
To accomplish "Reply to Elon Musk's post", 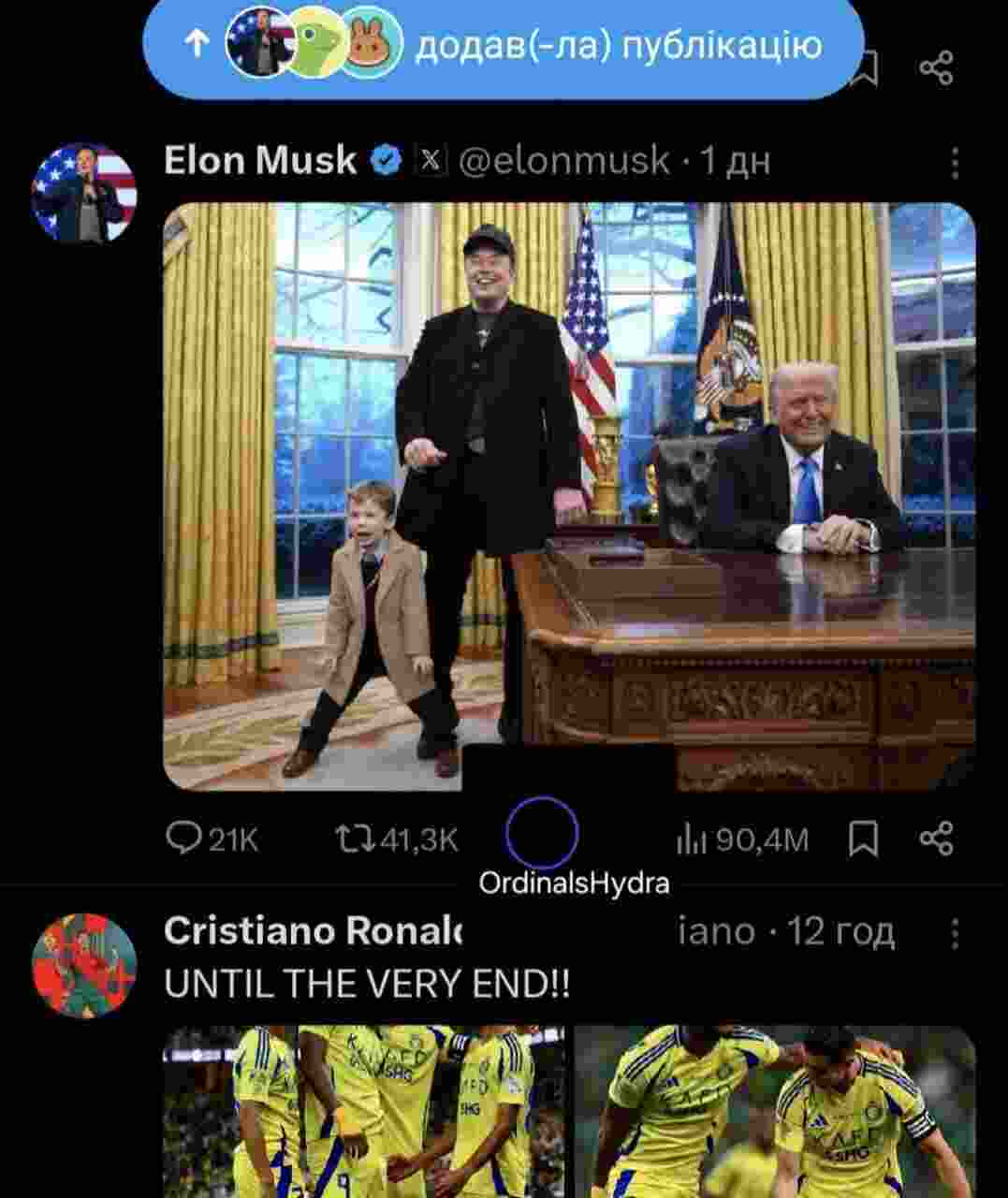I will pyautogui.click(x=212, y=839).
